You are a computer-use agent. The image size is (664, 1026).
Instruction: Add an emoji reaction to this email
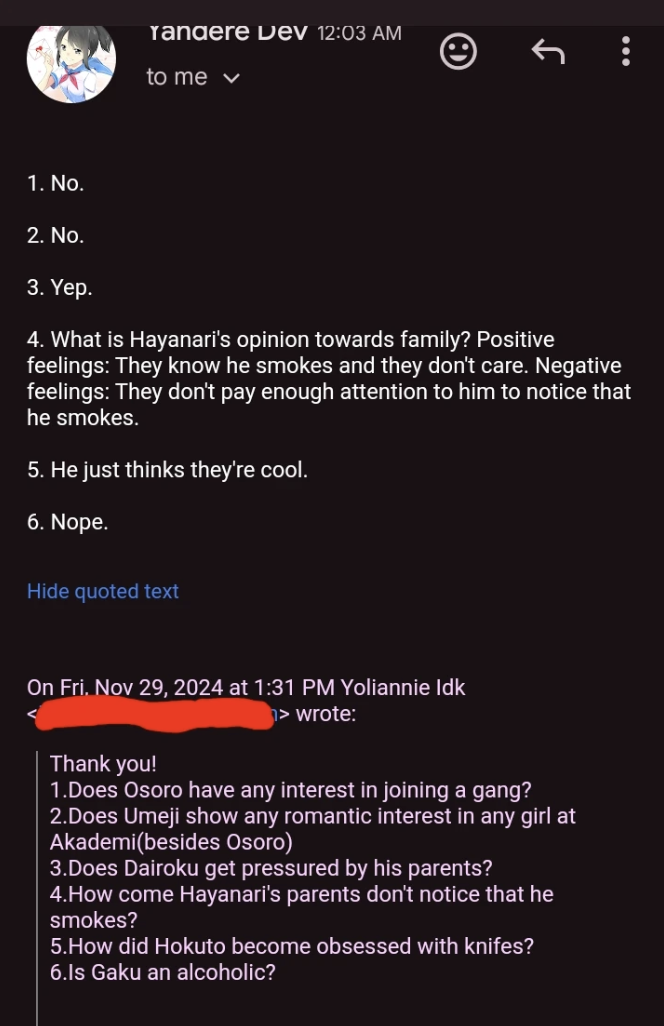[x=459, y=51]
